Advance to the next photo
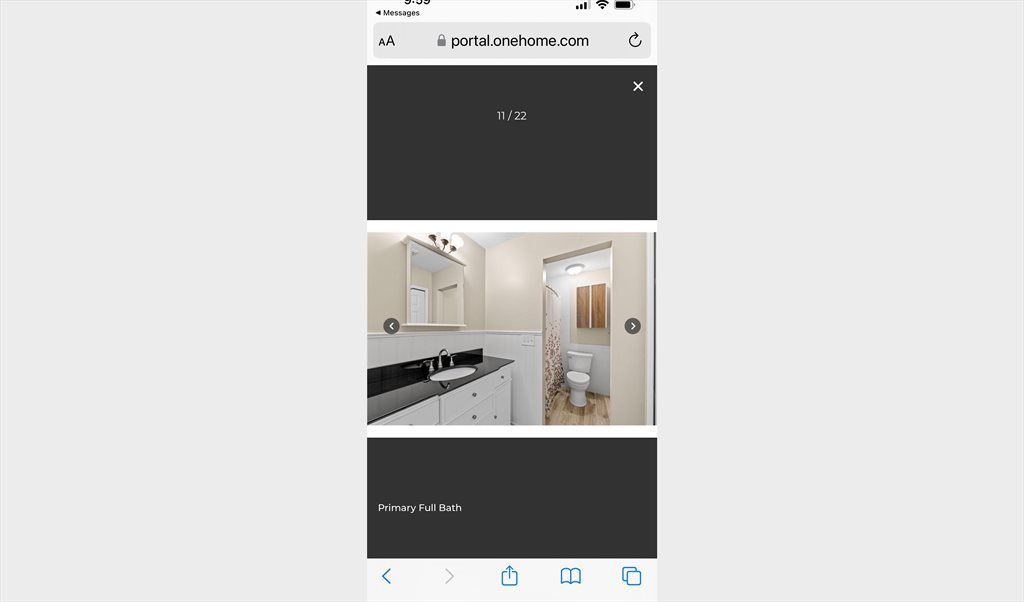This screenshot has width=1024, height=602. coord(632,326)
